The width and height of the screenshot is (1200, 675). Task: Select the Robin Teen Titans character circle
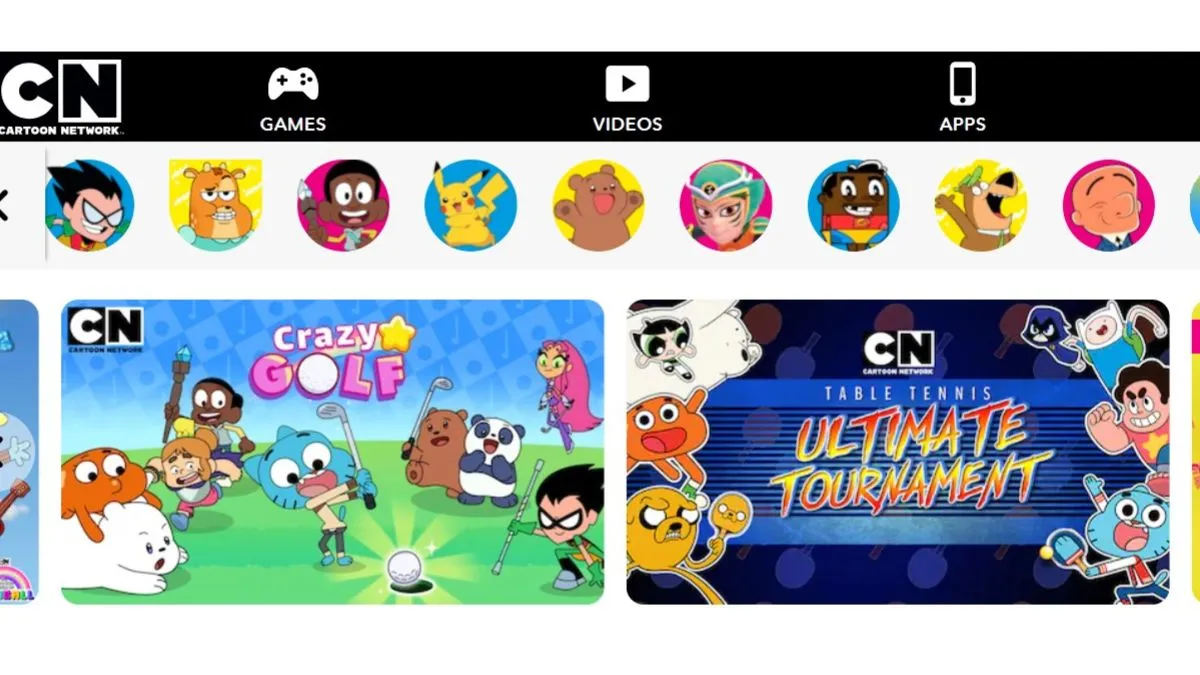[88, 206]
